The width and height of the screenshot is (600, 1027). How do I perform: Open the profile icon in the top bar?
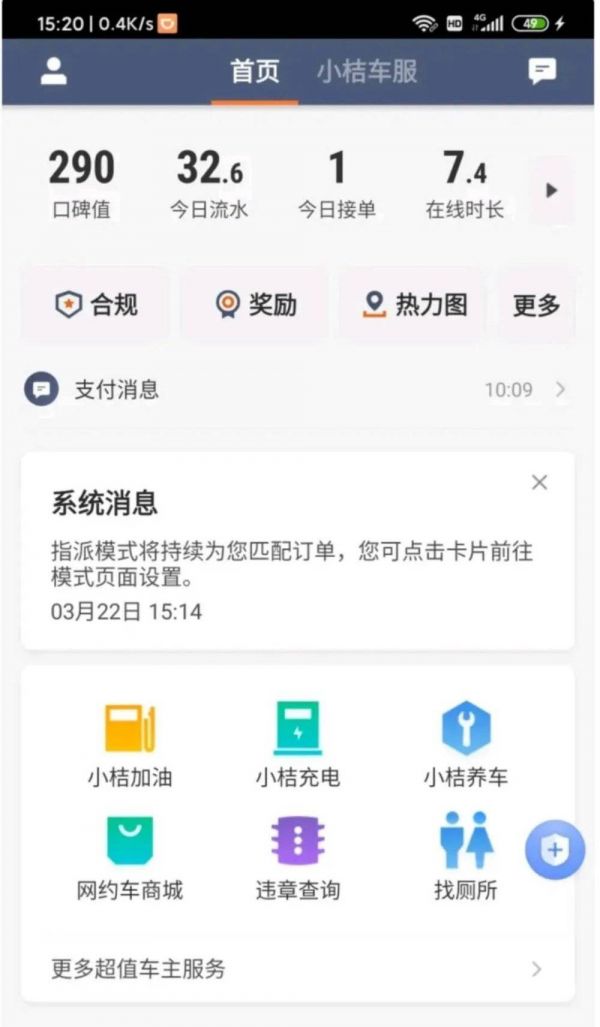pos(53,71)
